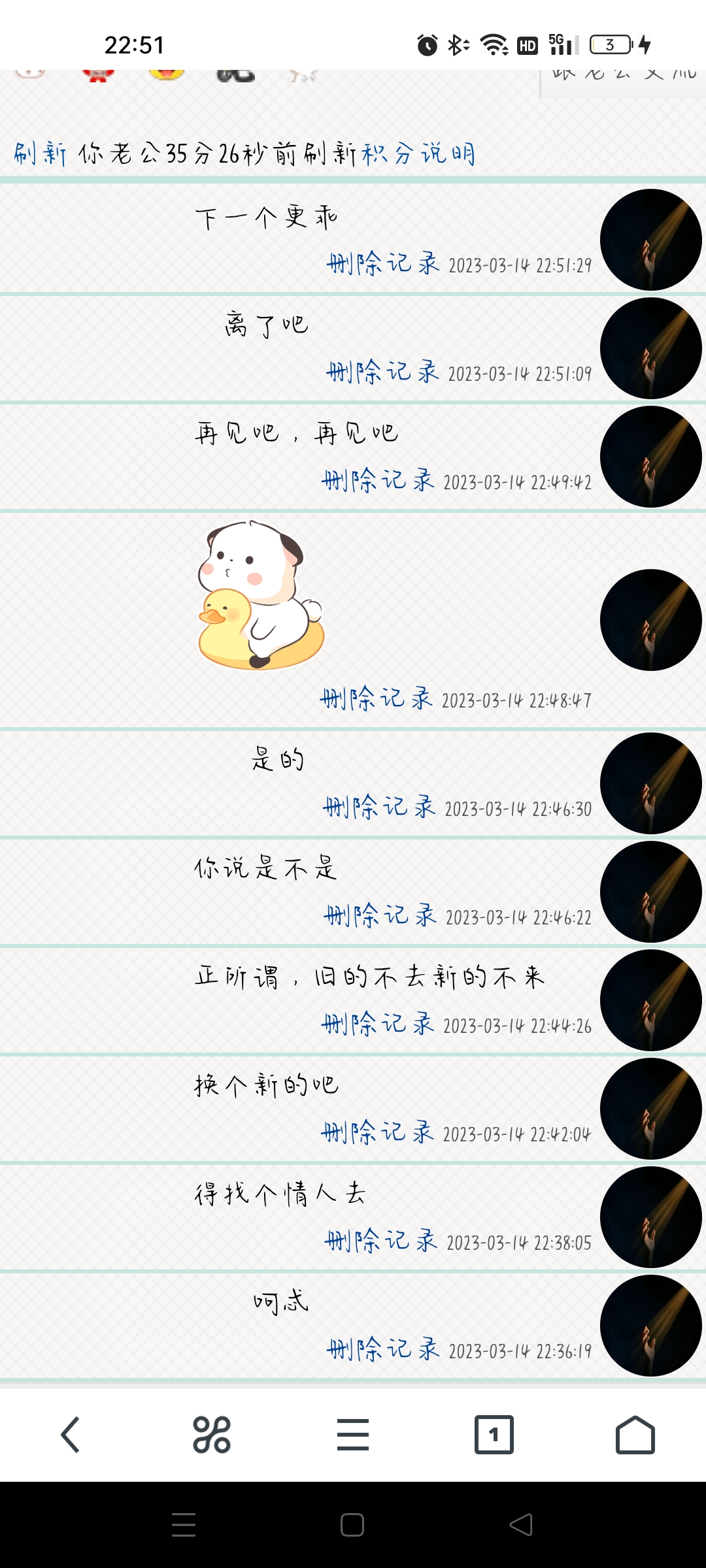706x1568 pixels.
Task: Delete the record for 得找个情人去
Action: click(381, 1241)
